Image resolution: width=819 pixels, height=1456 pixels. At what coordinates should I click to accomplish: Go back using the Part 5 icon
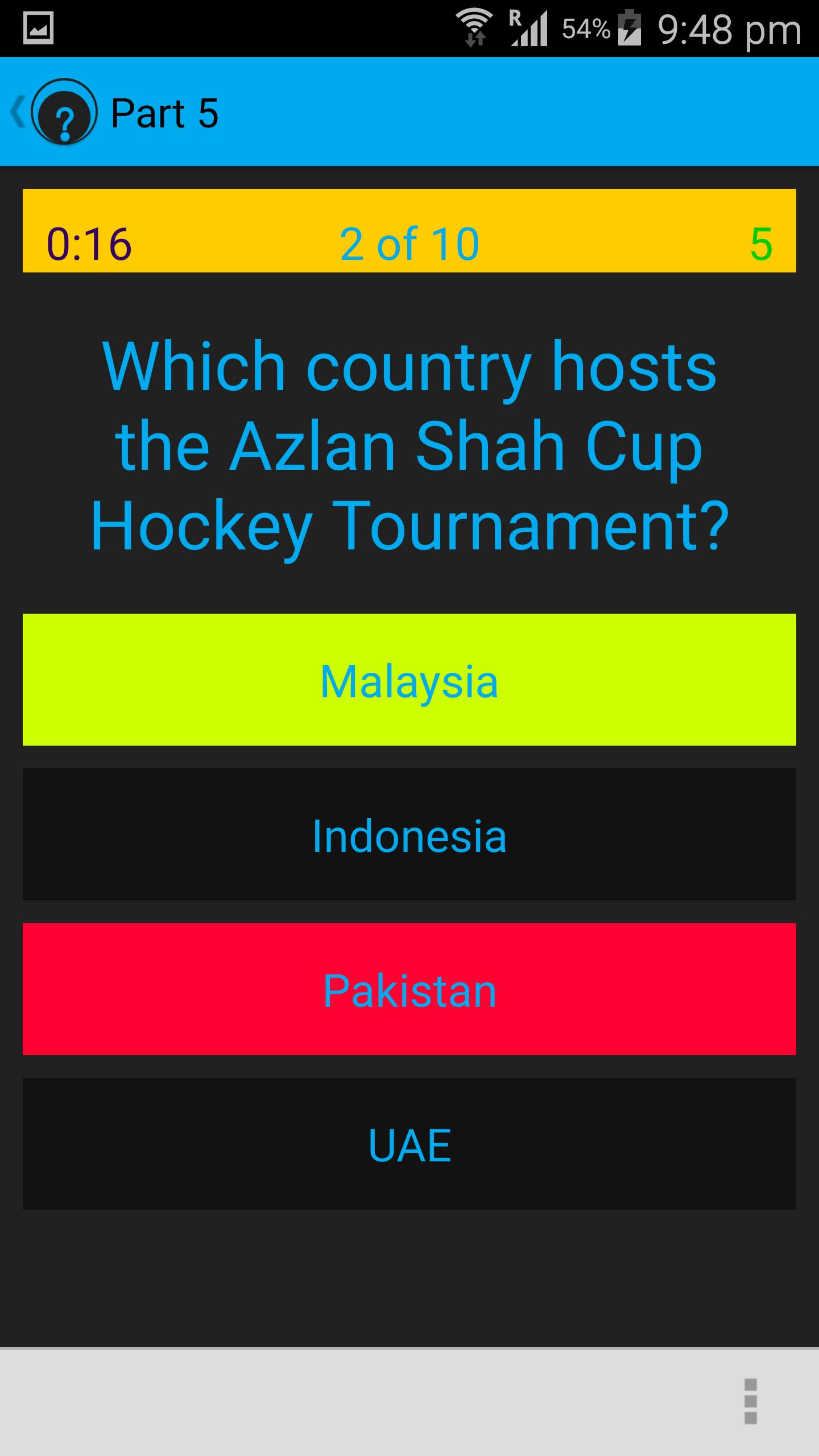point(54,112)
